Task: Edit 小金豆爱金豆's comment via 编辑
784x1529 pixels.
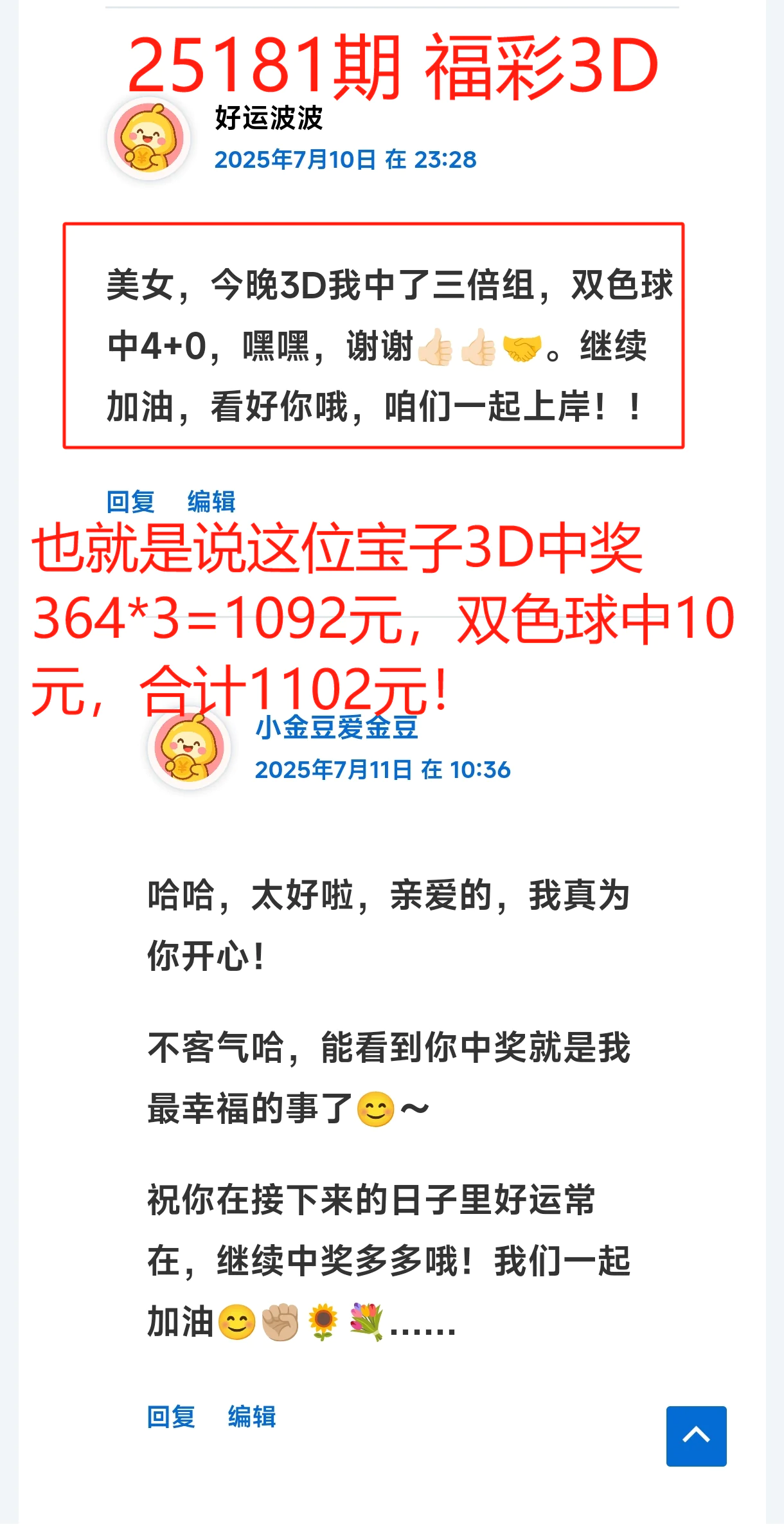Action: [252, 1416]
